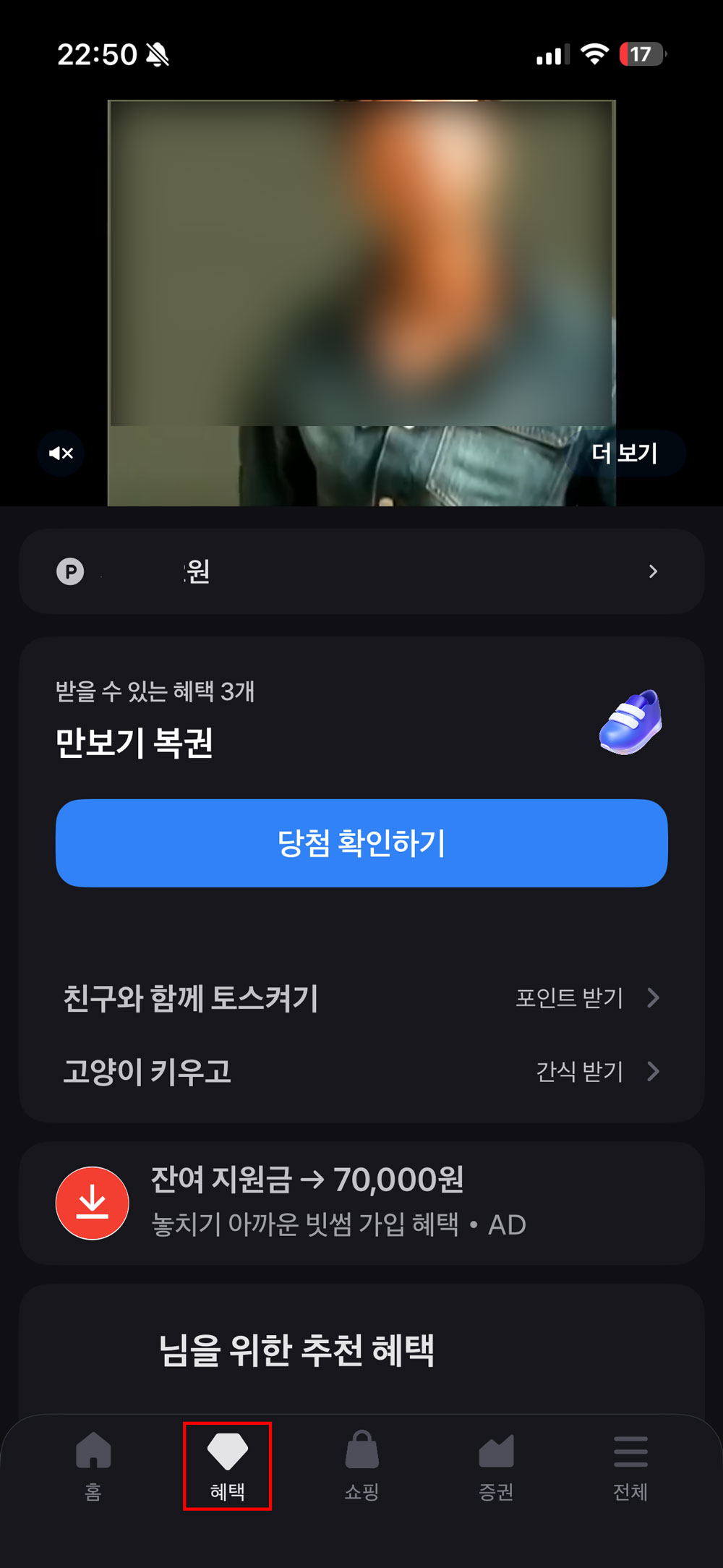Open 고양이 키우고 간식 받기 row
Image resolution: width=723 pixels, height=1568 pixels.
pos(361,1071)
